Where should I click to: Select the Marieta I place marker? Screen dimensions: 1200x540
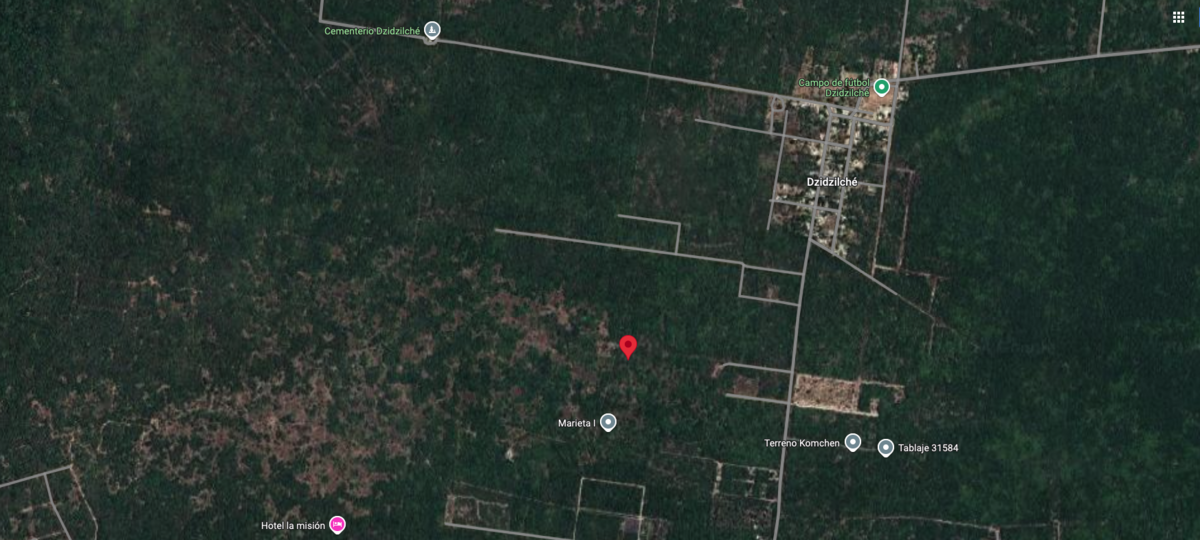(608, 422)
